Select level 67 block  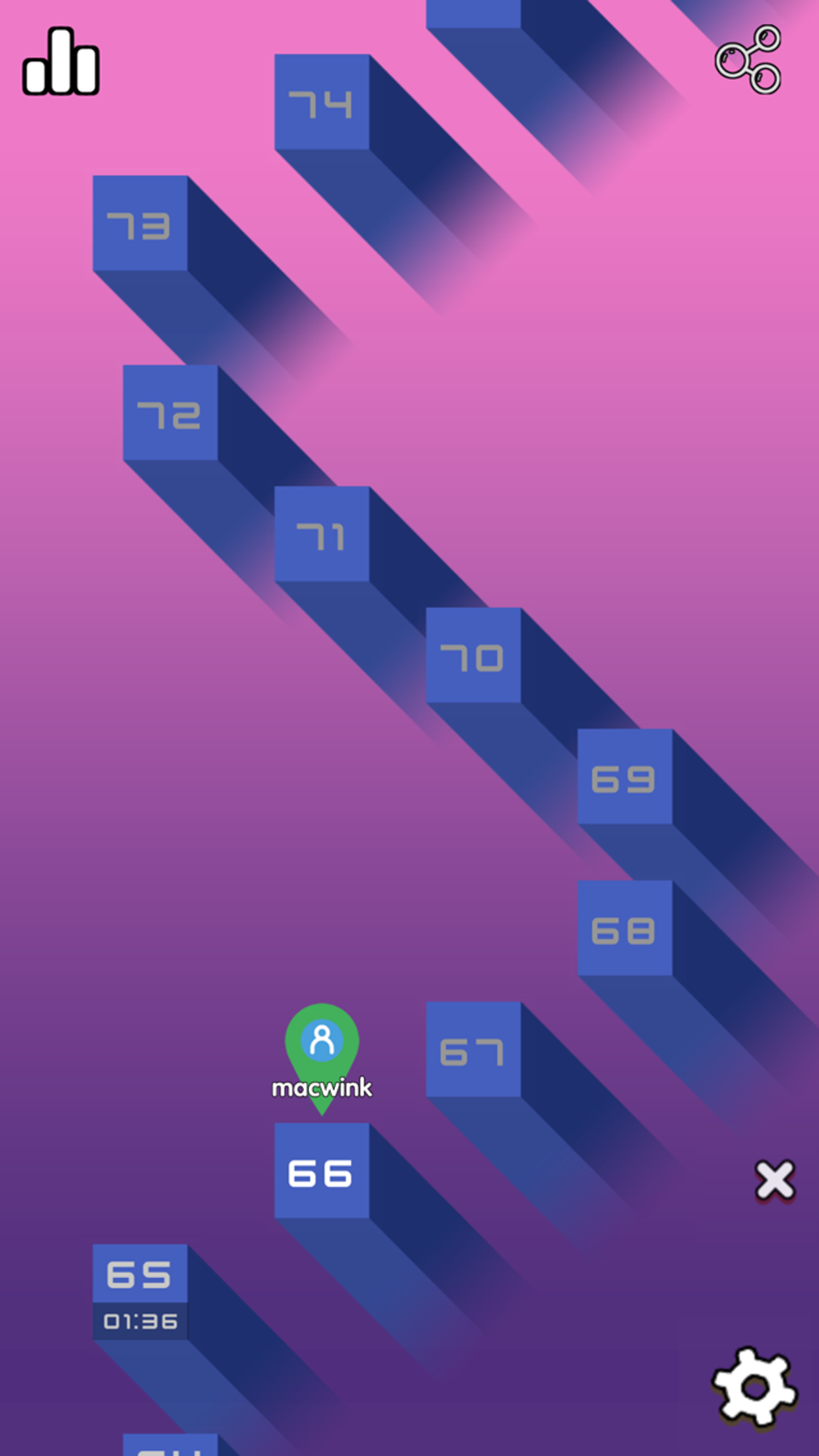click(x=473, y=1049)
